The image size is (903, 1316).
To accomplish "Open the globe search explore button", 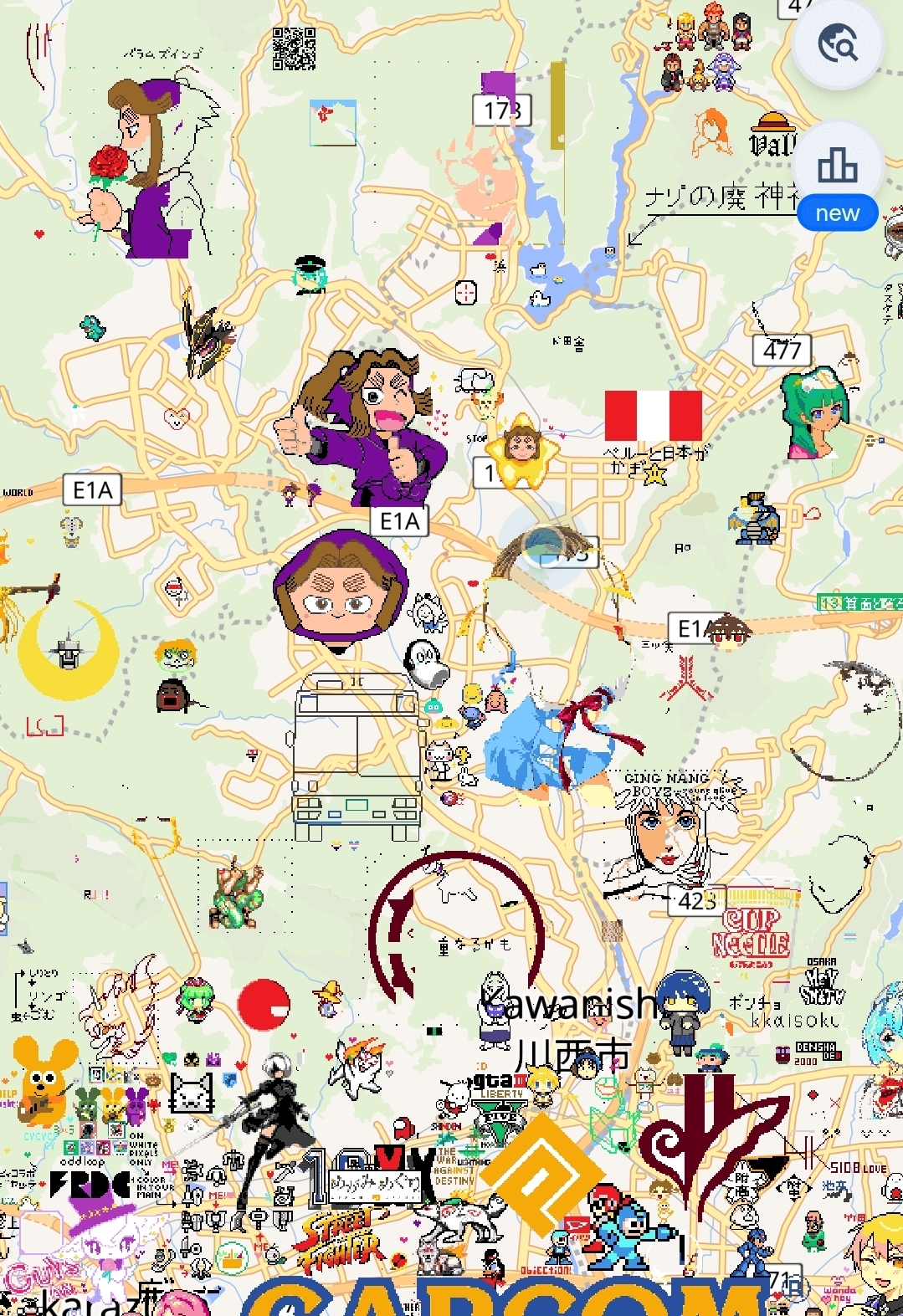I will tap(838, 44).
